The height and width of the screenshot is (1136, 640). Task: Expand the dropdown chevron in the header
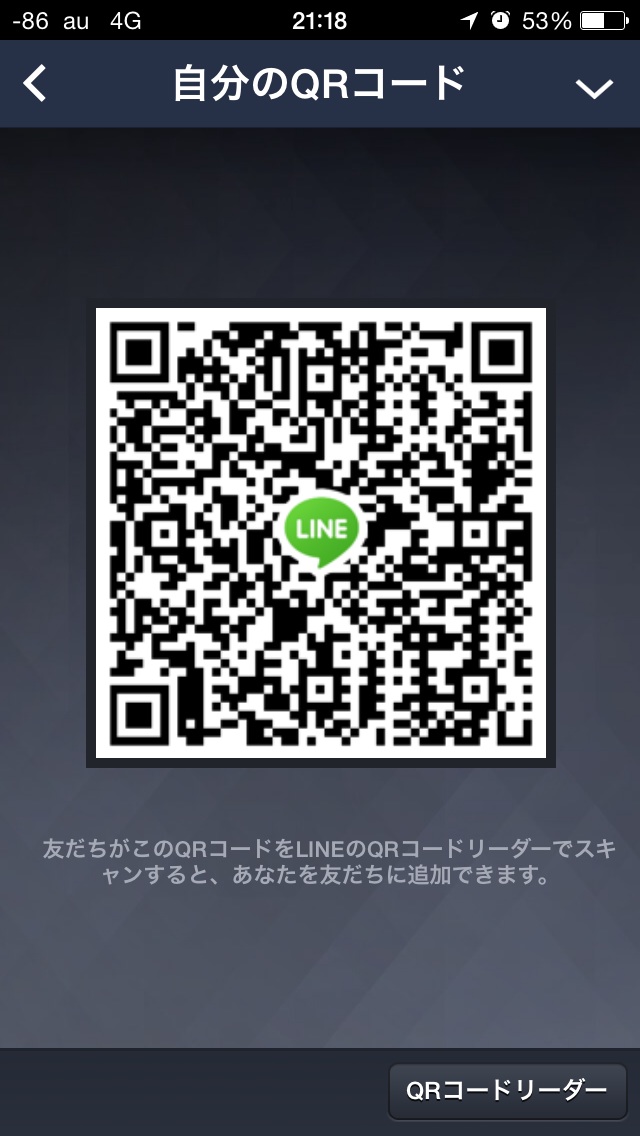coord(594,88)
